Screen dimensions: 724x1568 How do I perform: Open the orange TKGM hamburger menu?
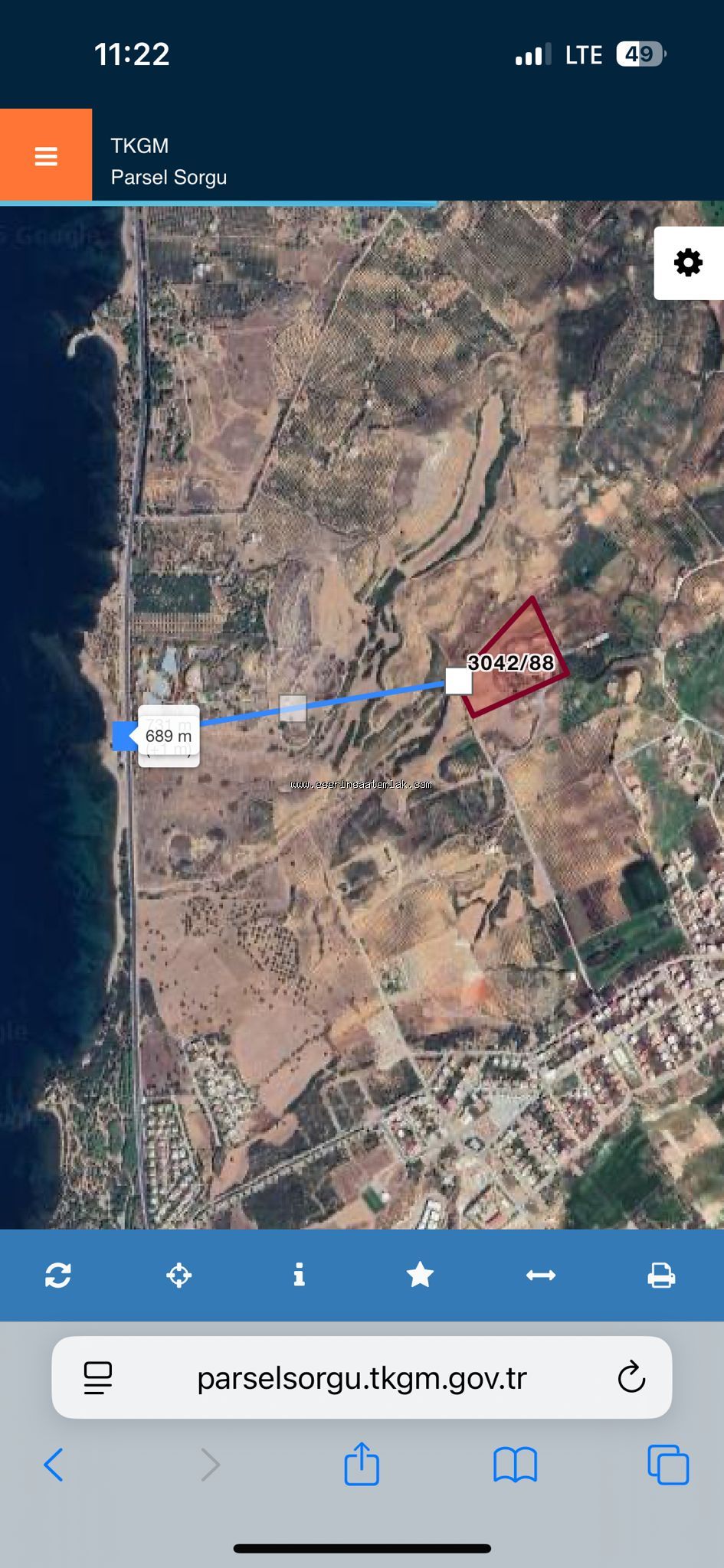(46, 155)
